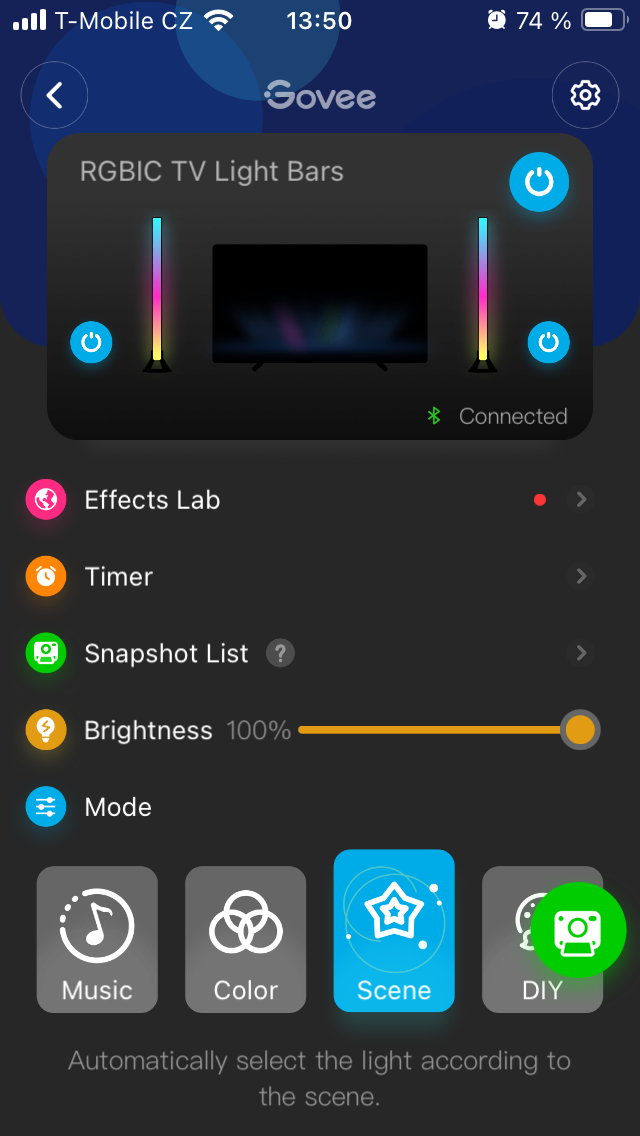Toggle main power for both light bars
This screenshot has width=640, height=1136.
539,182
